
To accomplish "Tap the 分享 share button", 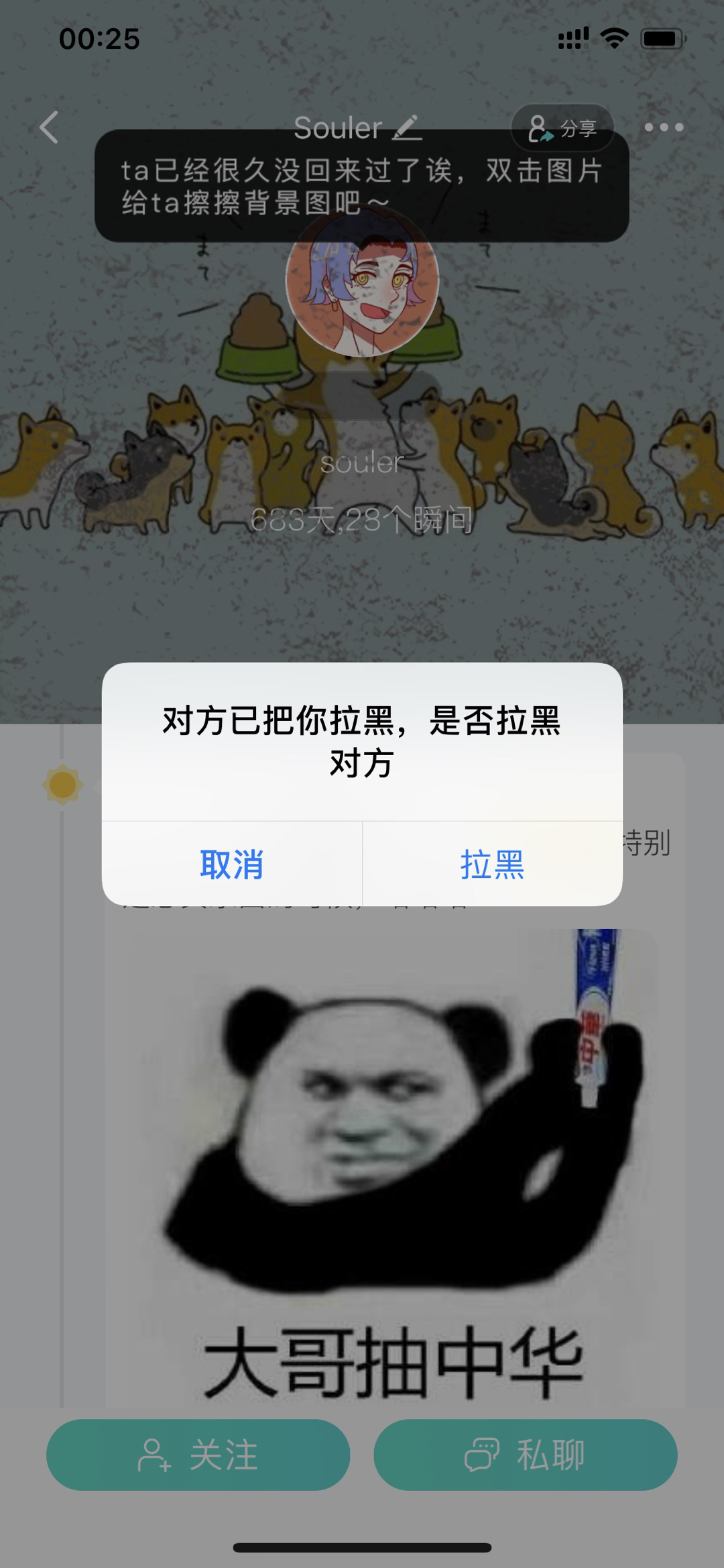I will [562, 127].
